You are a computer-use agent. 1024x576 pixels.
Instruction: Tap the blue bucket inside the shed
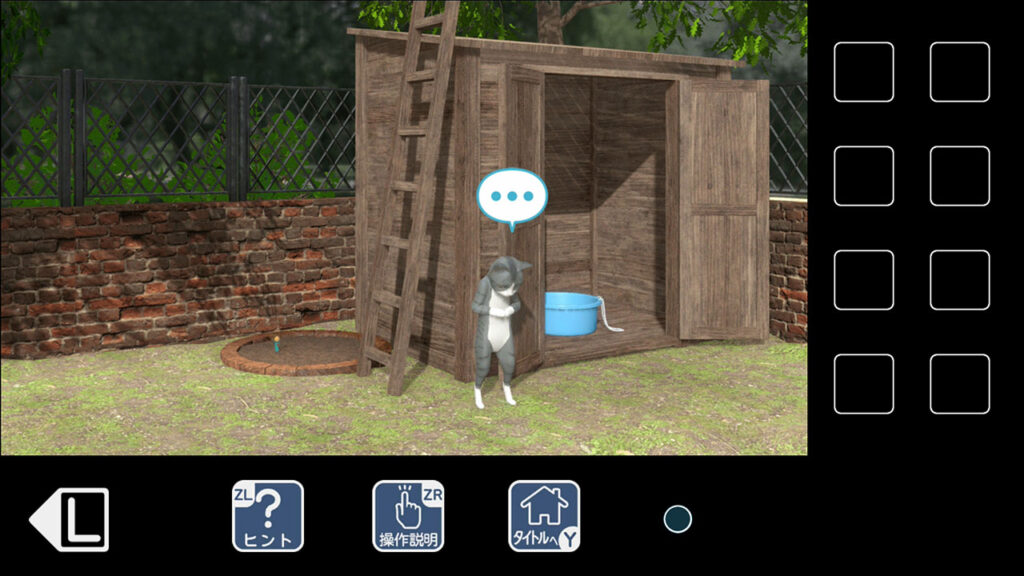click(572, 314)
